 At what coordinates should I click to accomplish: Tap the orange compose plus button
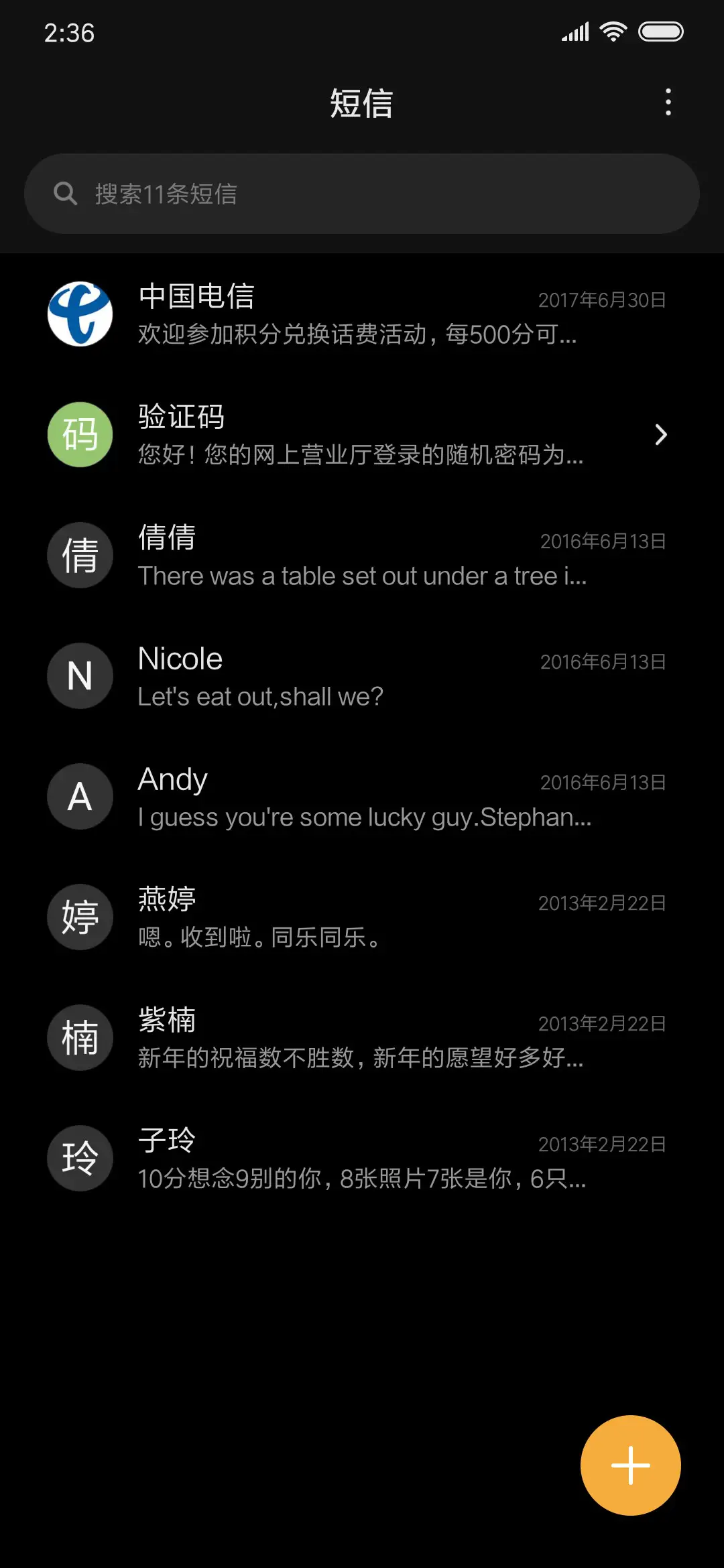click(x=630, y=1465)
